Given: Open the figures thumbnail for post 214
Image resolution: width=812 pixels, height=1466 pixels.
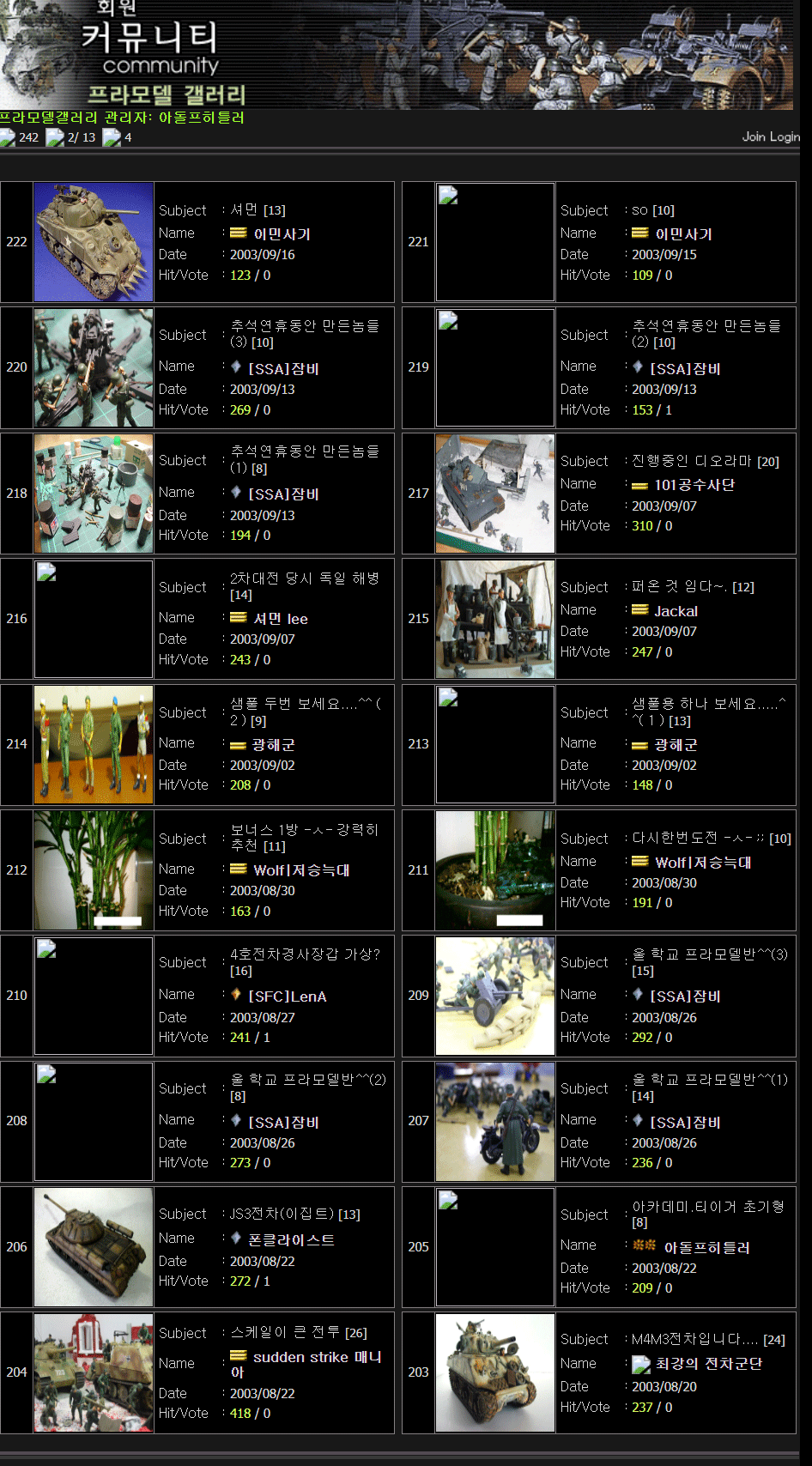Looking at the screenshot, I should point(94,744).
